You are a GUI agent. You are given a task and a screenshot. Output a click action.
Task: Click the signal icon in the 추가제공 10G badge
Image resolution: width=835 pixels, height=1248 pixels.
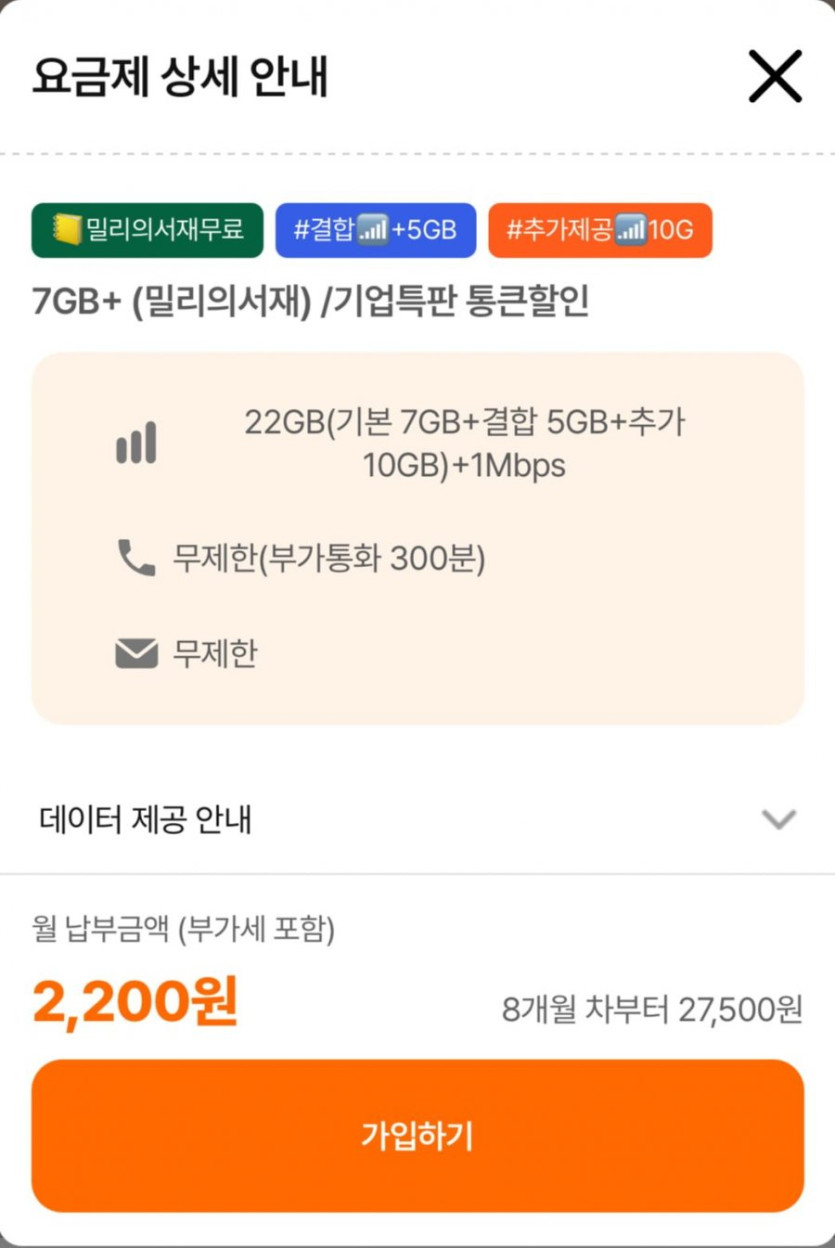[632, 231]
